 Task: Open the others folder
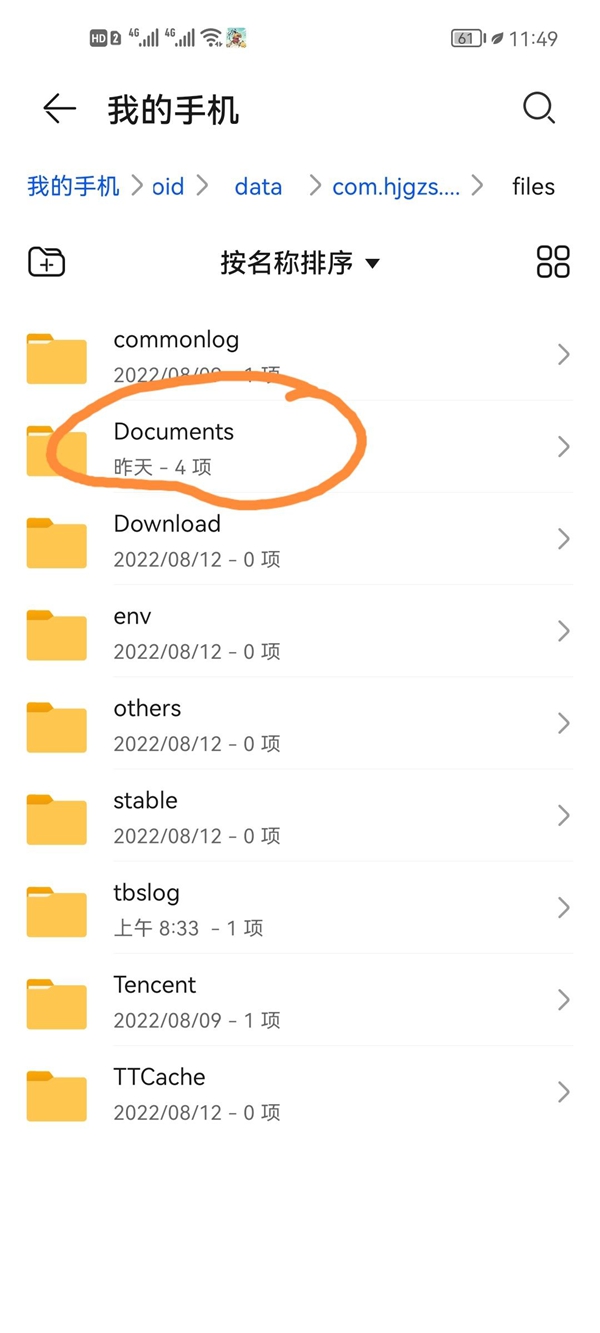point(300,723)
